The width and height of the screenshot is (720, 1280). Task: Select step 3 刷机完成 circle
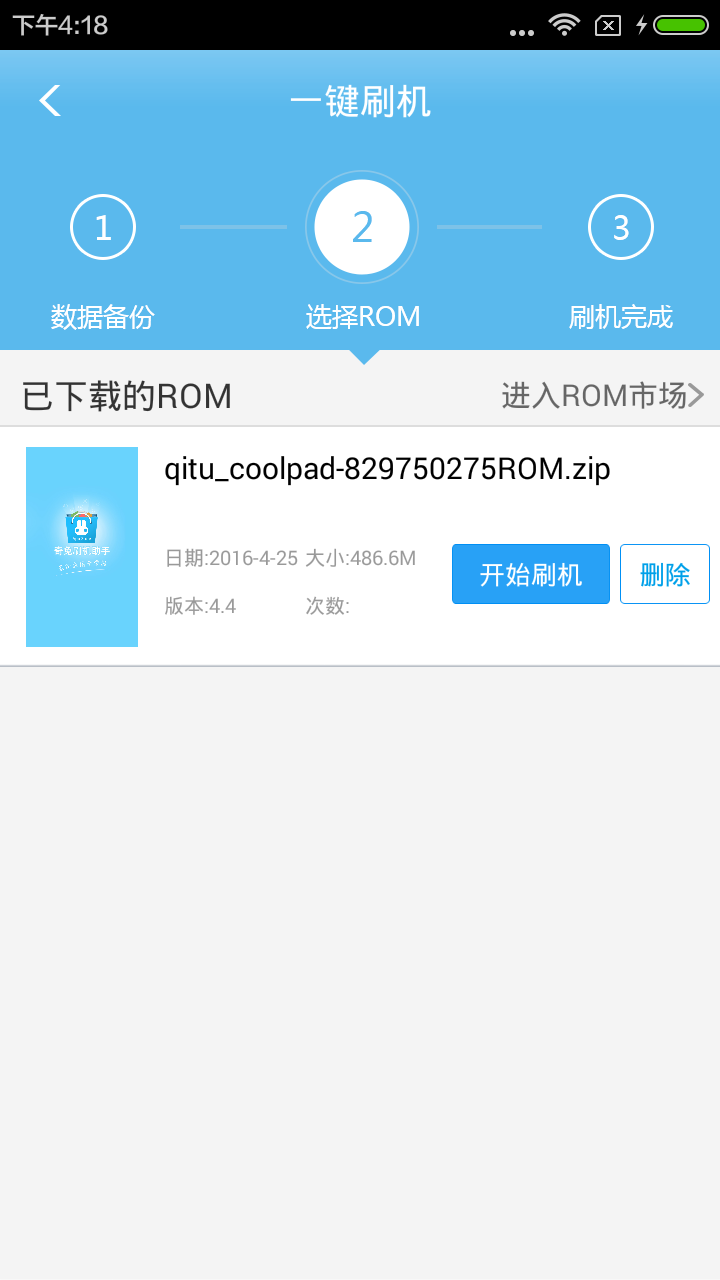tap(620, 227)
